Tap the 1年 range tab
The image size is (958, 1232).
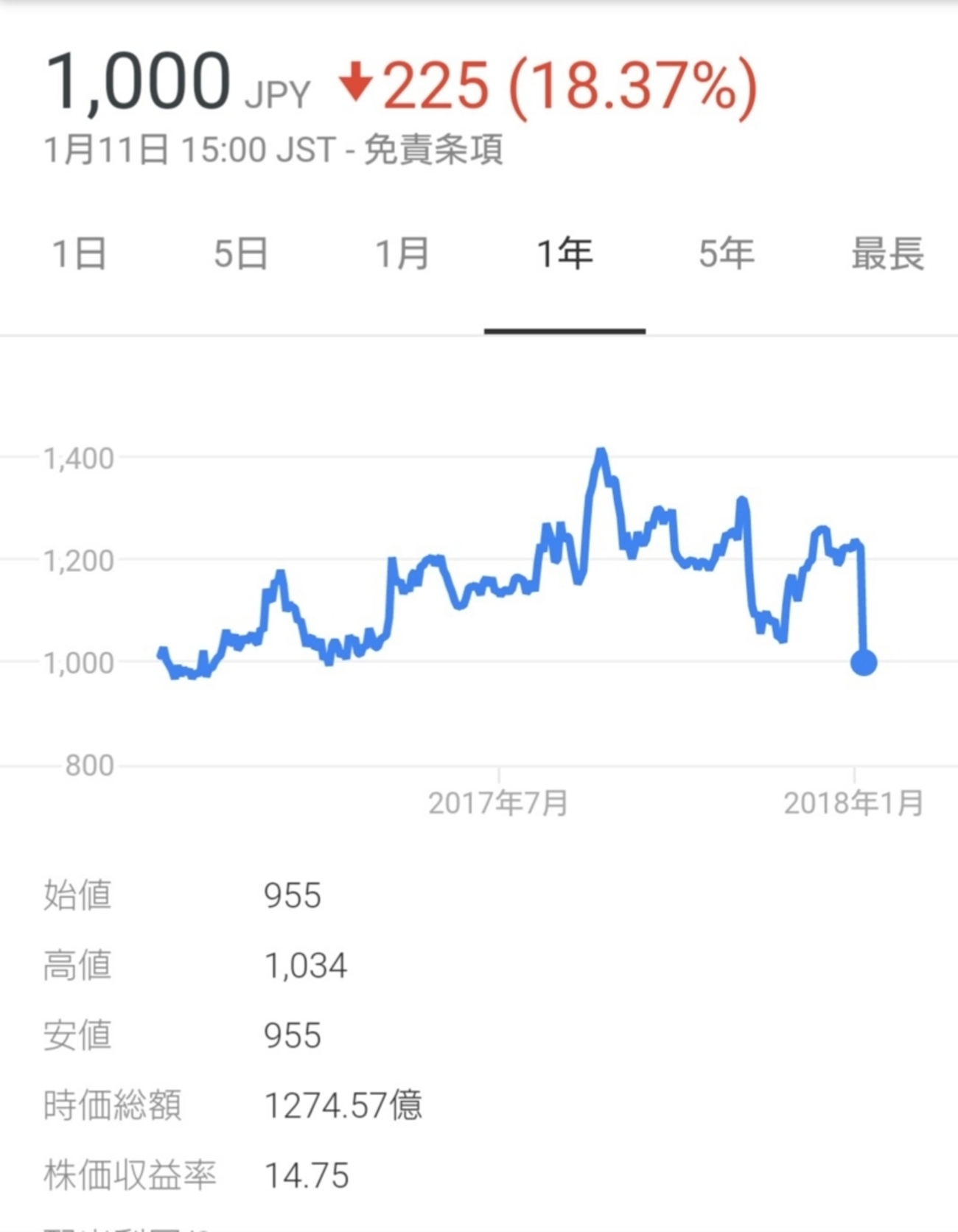point(564,254)
